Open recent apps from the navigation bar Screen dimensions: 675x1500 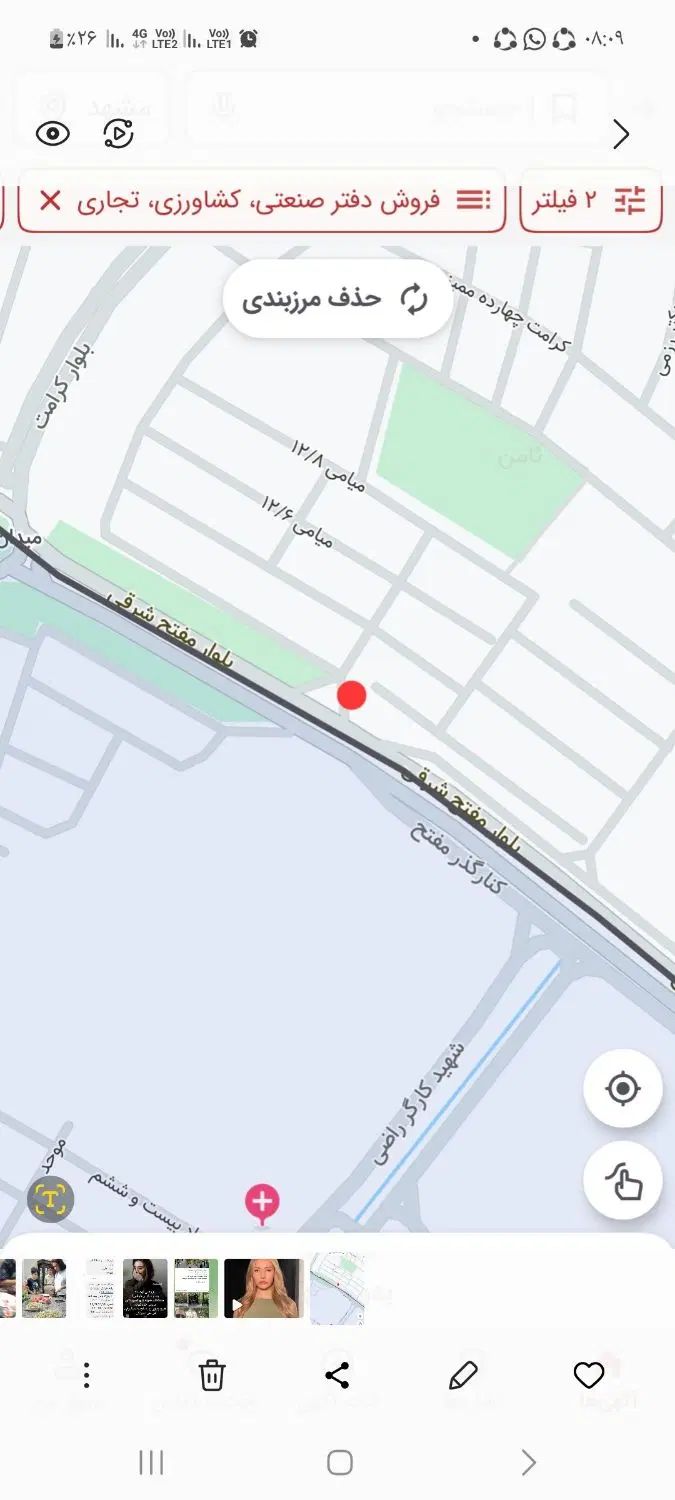151,1463
